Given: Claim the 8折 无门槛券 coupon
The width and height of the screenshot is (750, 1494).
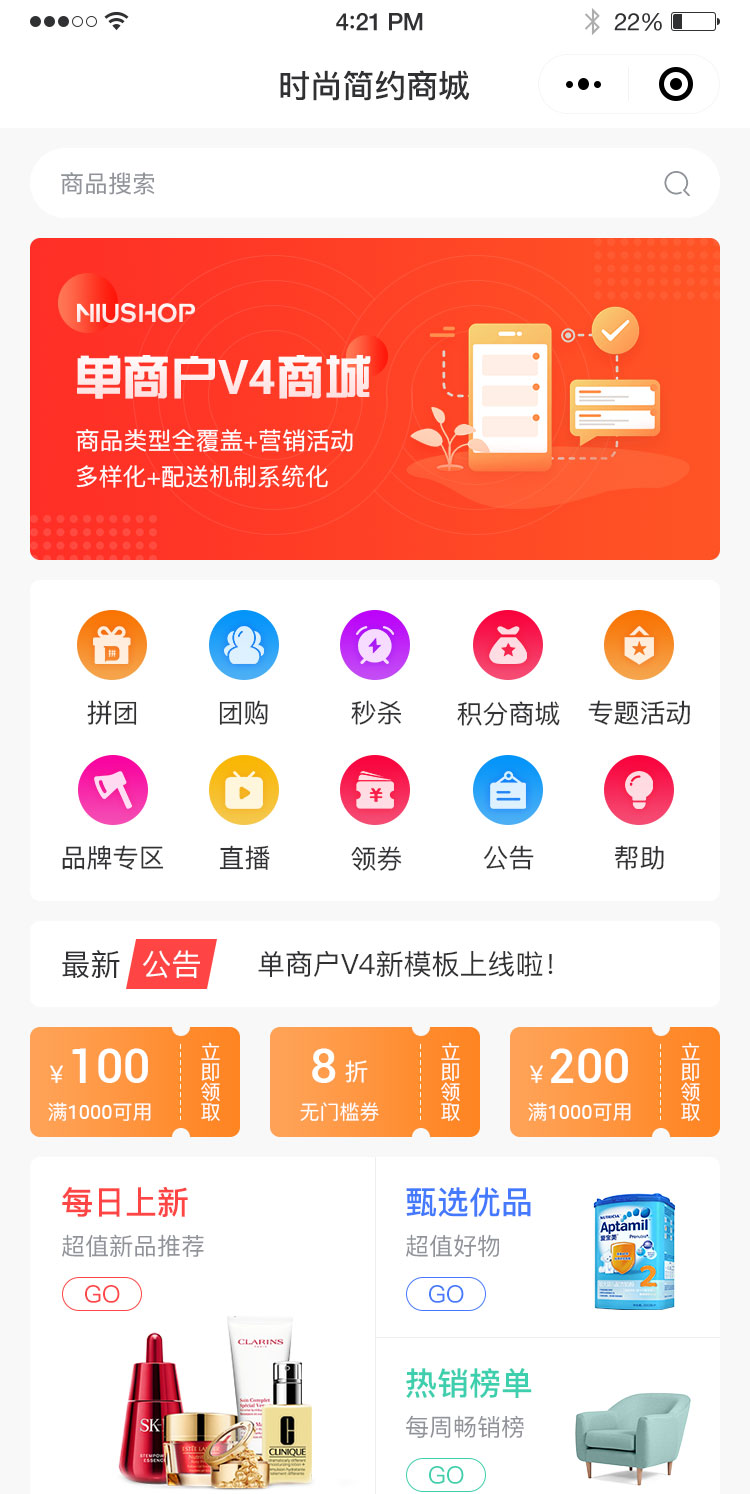Looking at the screenshot, I should 450,1082.
